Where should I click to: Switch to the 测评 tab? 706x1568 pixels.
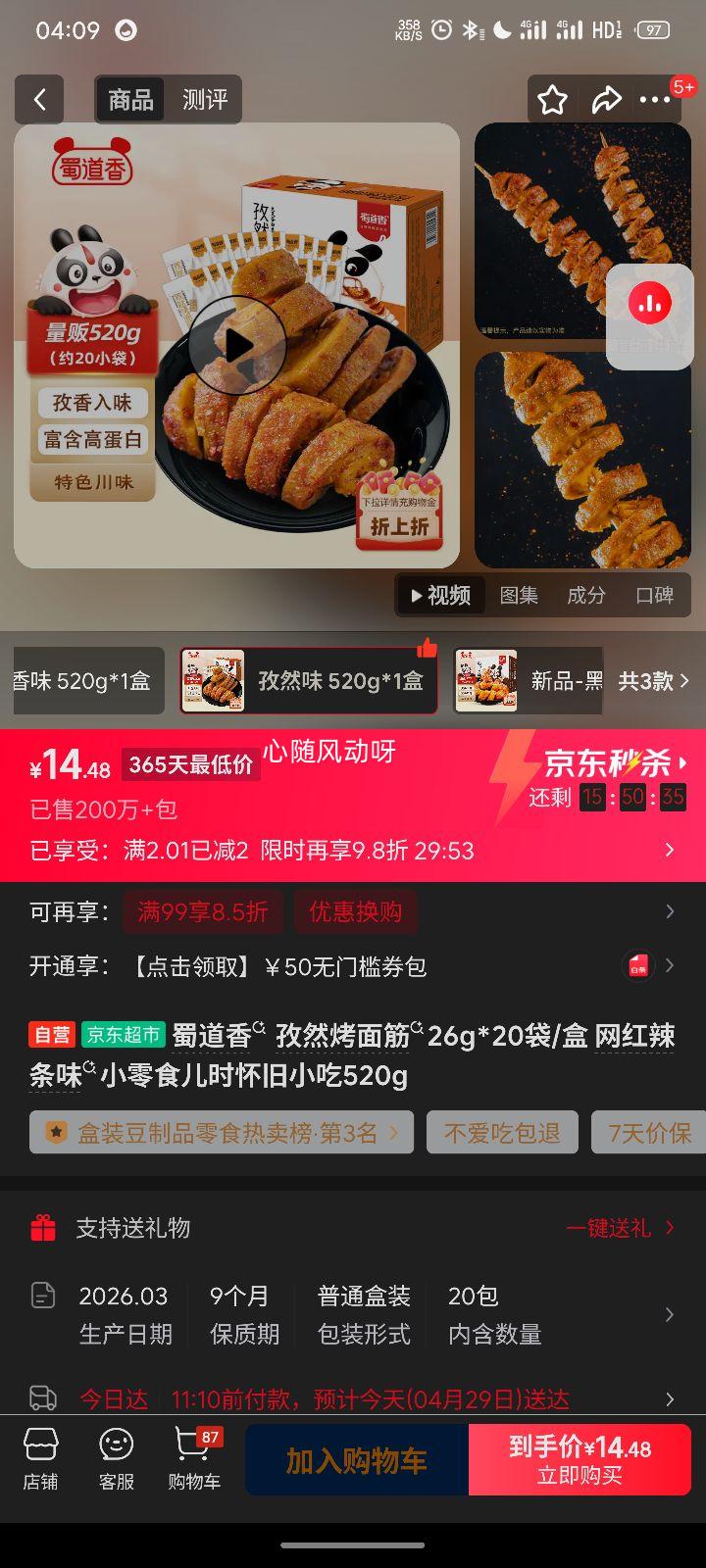point(203,100)
